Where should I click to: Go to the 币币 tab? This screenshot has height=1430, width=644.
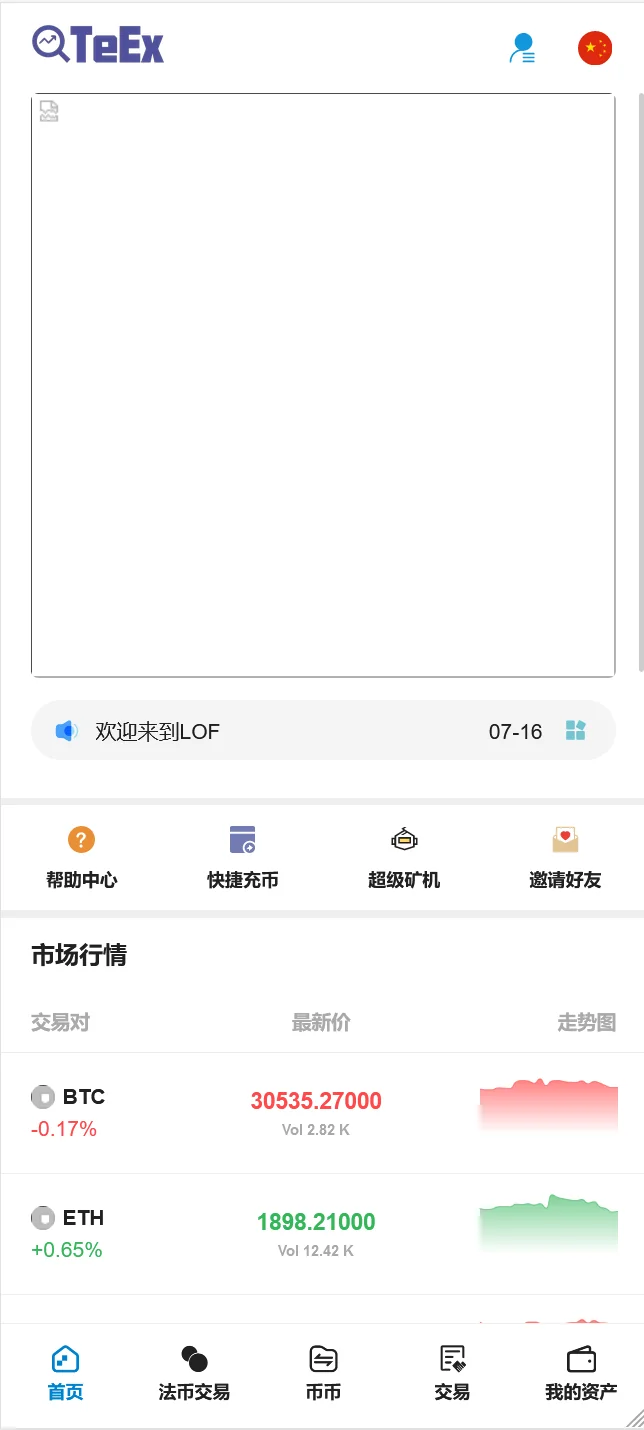[323, 1373]
